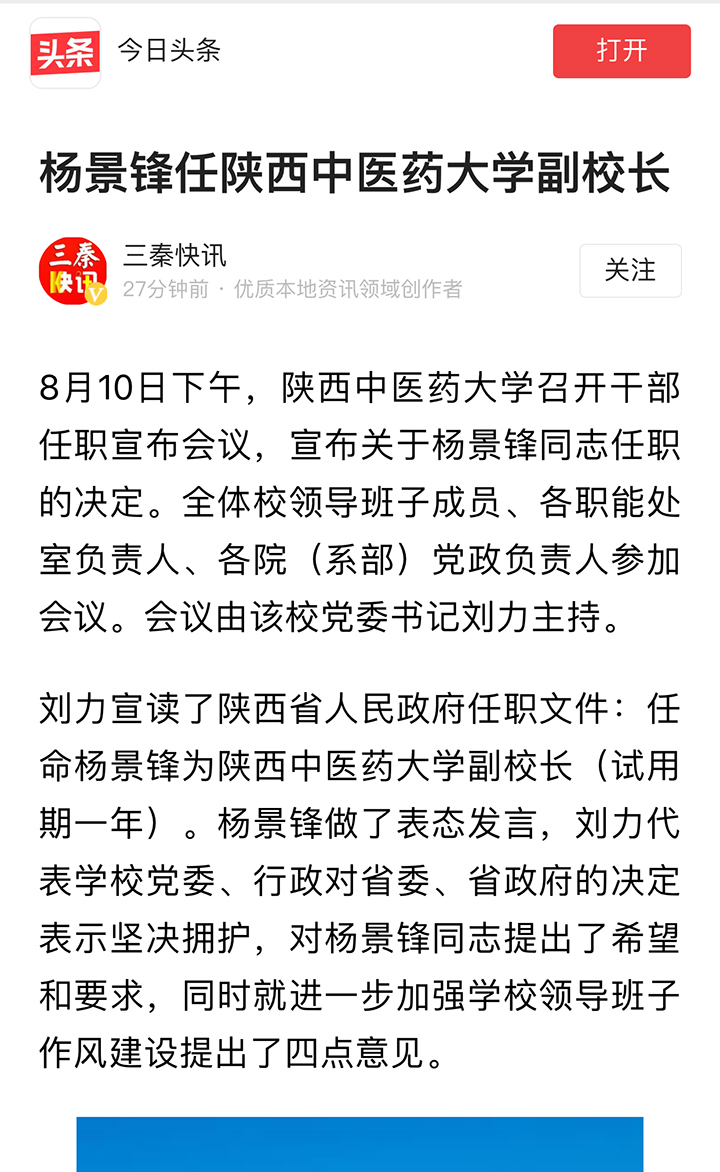Open the 三秦快讯 author avatar
Viewport: 720px width, 1172px height.
[73, 271]
